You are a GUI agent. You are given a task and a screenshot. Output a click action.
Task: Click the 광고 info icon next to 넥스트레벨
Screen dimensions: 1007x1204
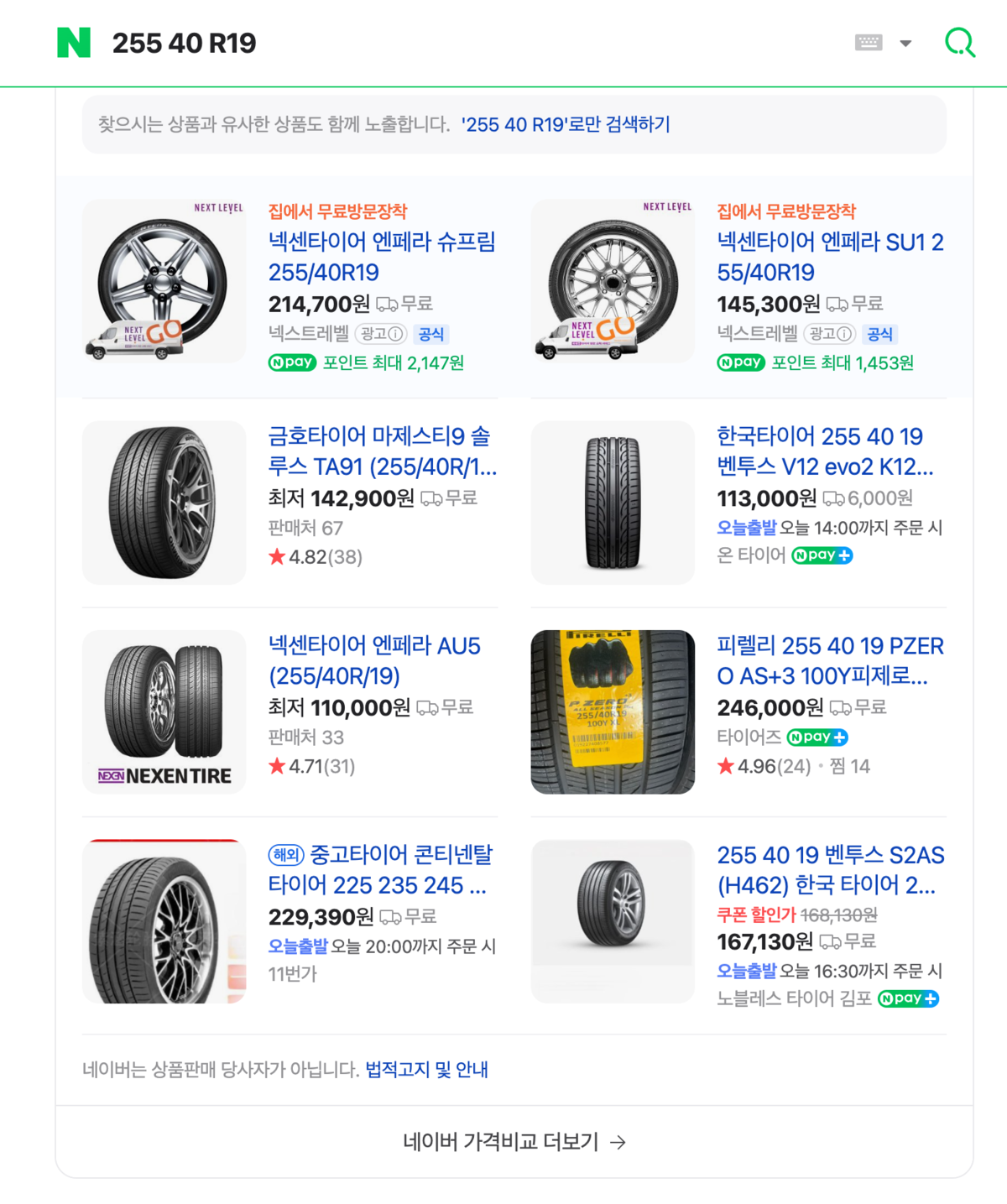coord(394,334)
